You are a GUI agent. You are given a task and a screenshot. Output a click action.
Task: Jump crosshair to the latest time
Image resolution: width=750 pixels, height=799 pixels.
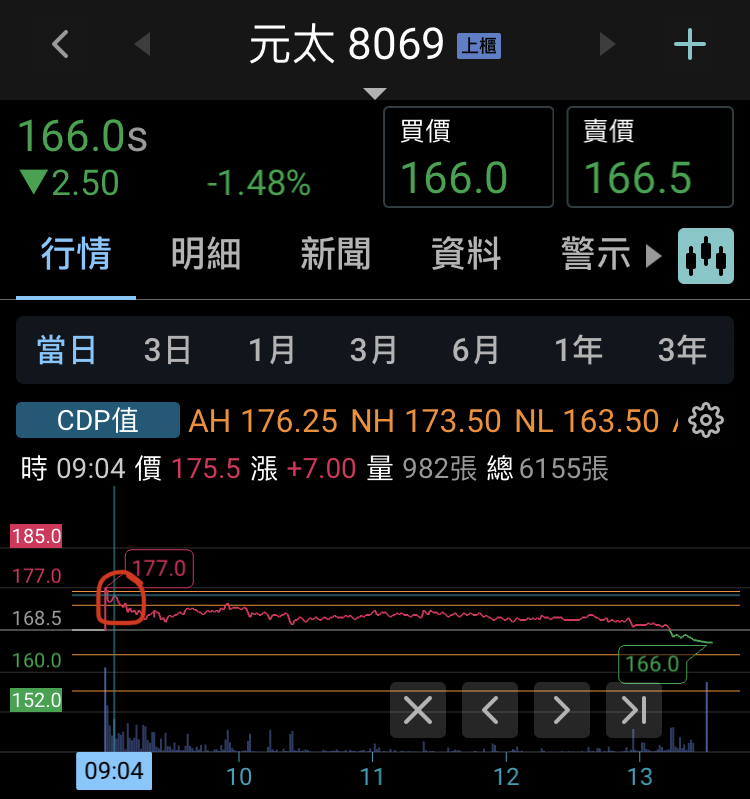point(634,710)
